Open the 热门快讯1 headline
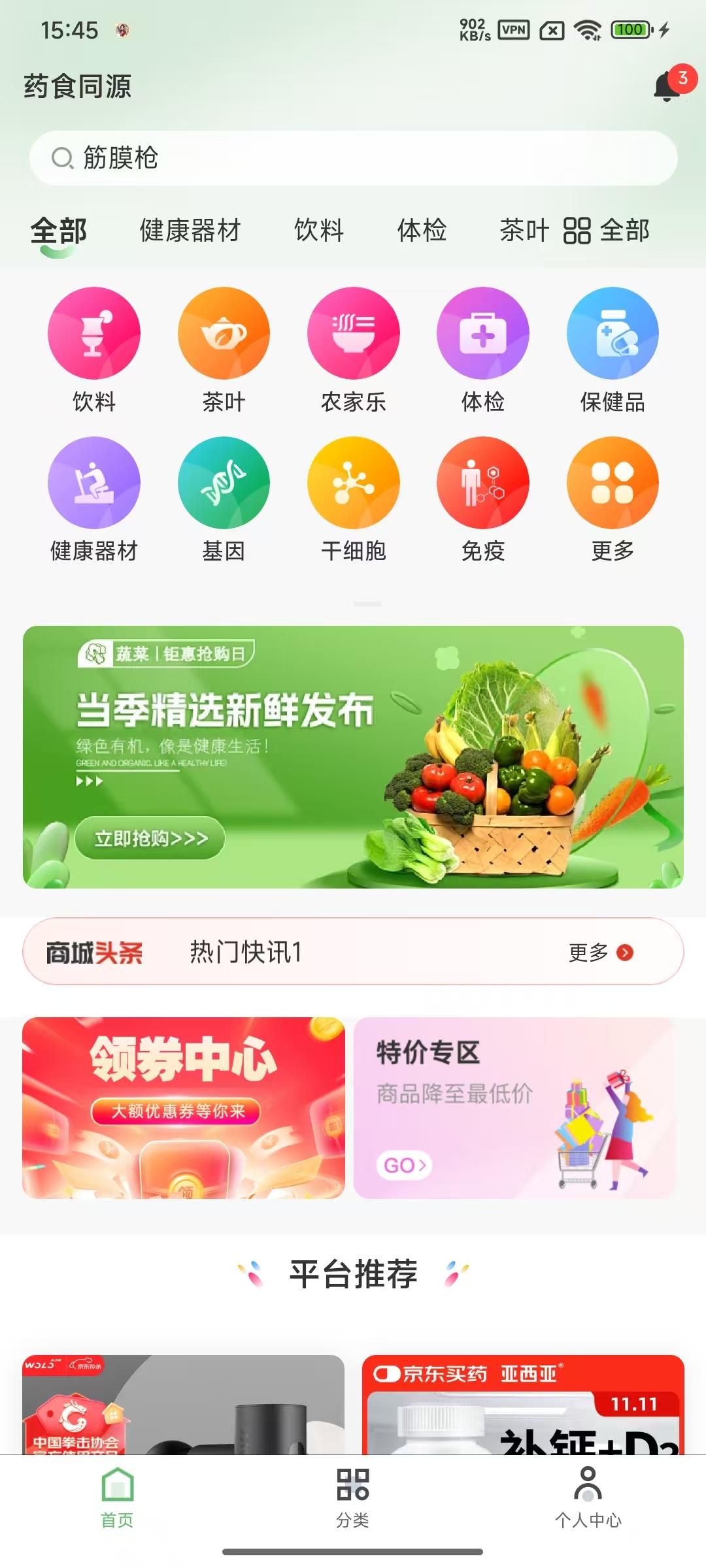The height and width of the screenshot is (1568, 706). pyautogui.click(x=246, y=953)
